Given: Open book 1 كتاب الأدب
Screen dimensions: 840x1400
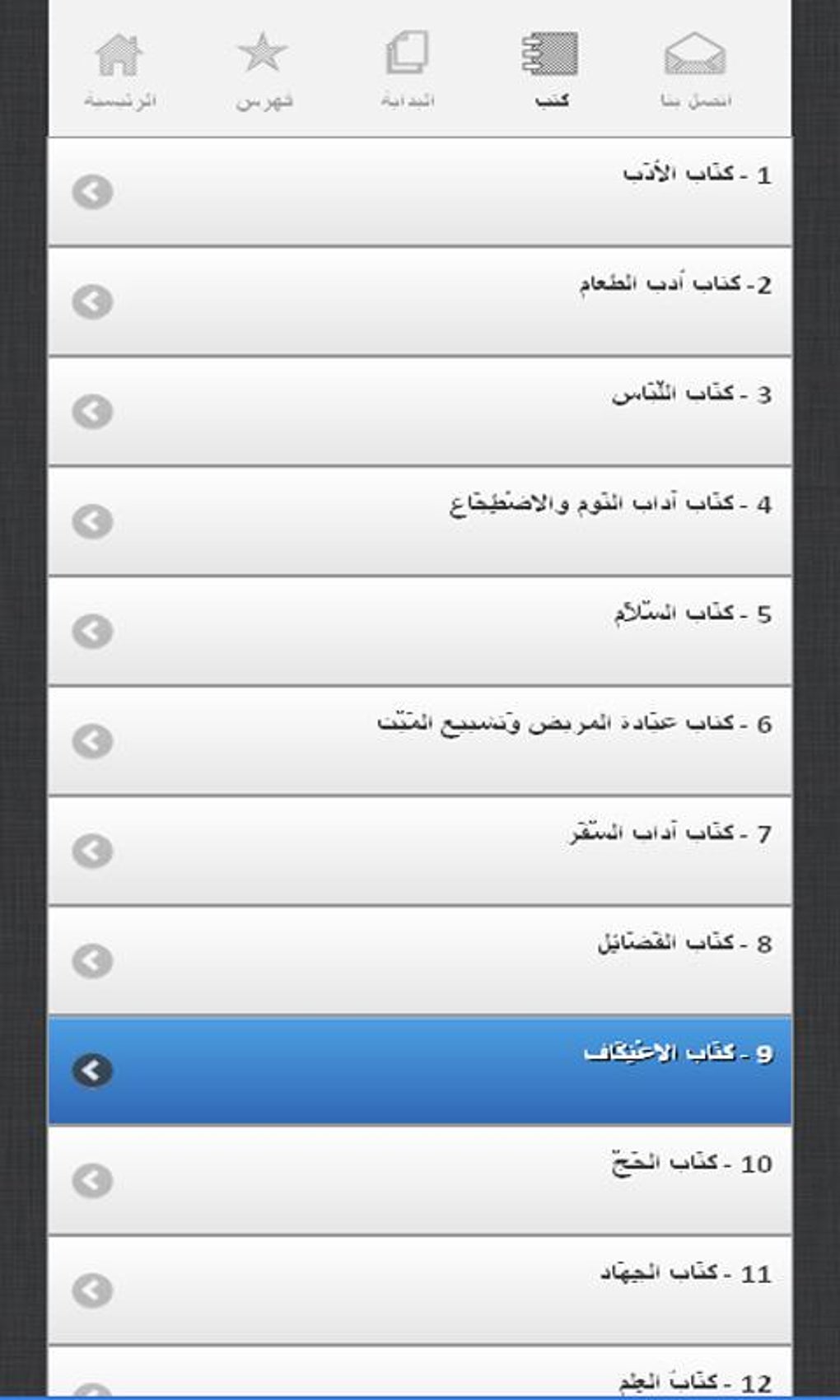Looking at the screenshot, I should [420, 192].
